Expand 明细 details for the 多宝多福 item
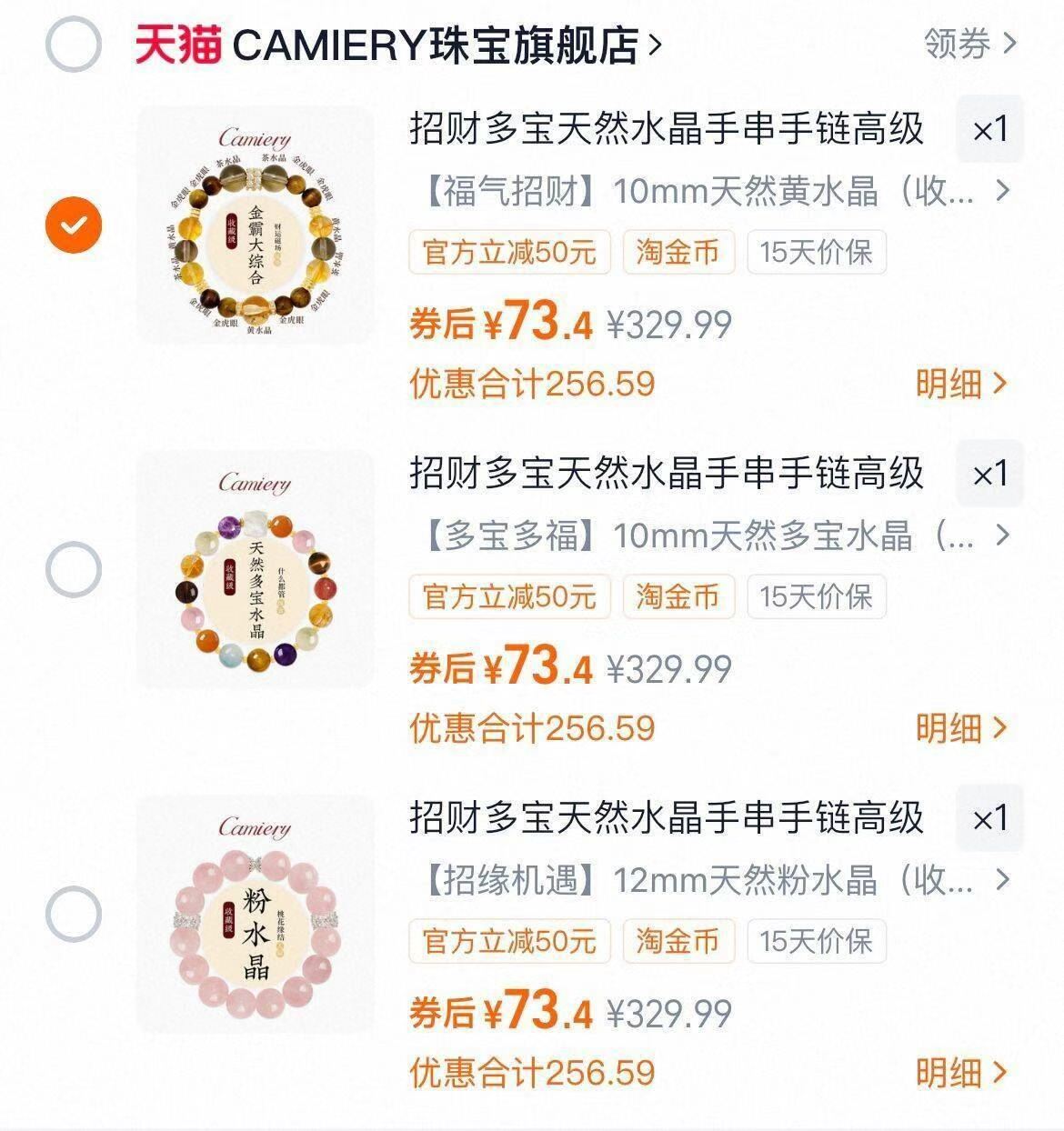Screen dimensions: 1064x1131 tap(964, 727)
